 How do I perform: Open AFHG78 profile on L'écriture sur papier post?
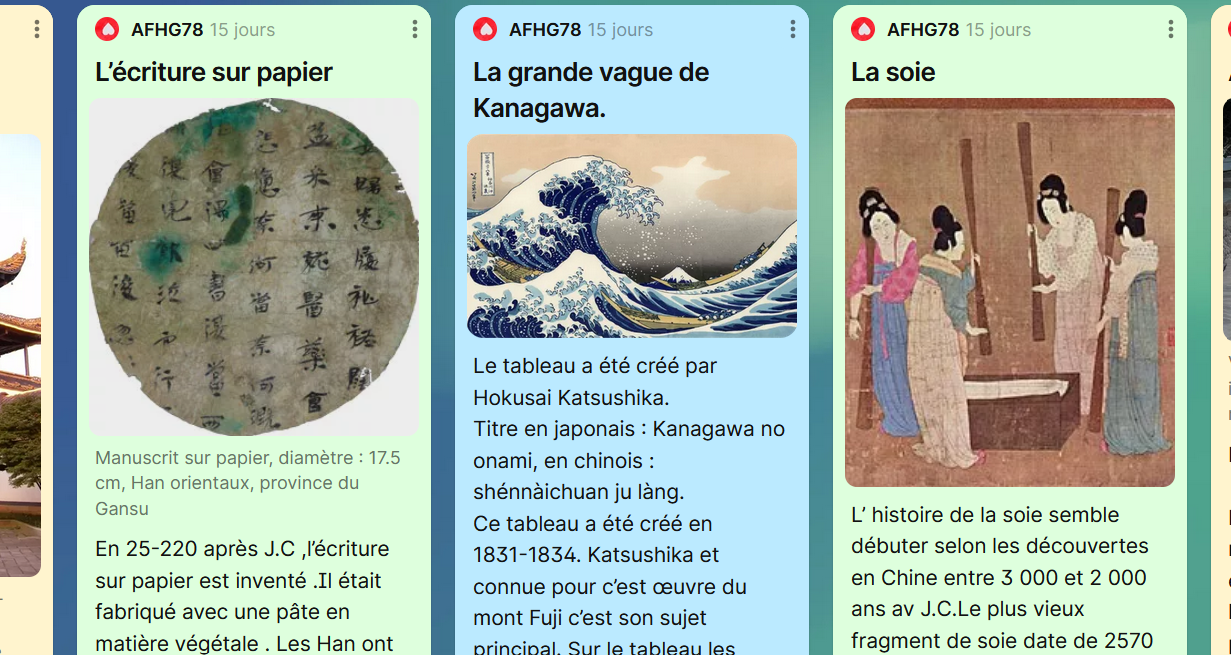166,30
